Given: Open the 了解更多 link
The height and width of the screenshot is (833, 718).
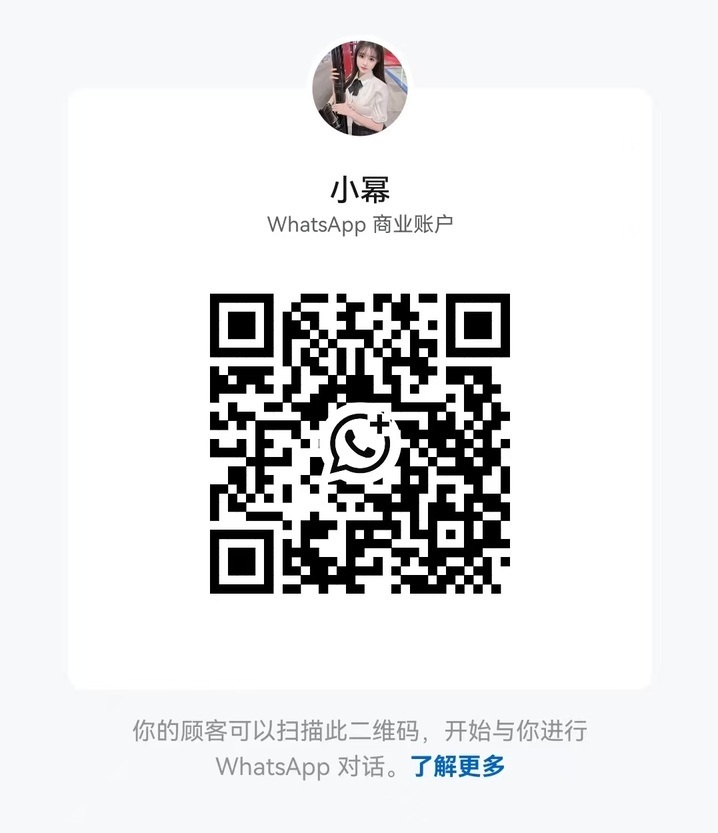Looking at the screenshot, I should [458, 767].
